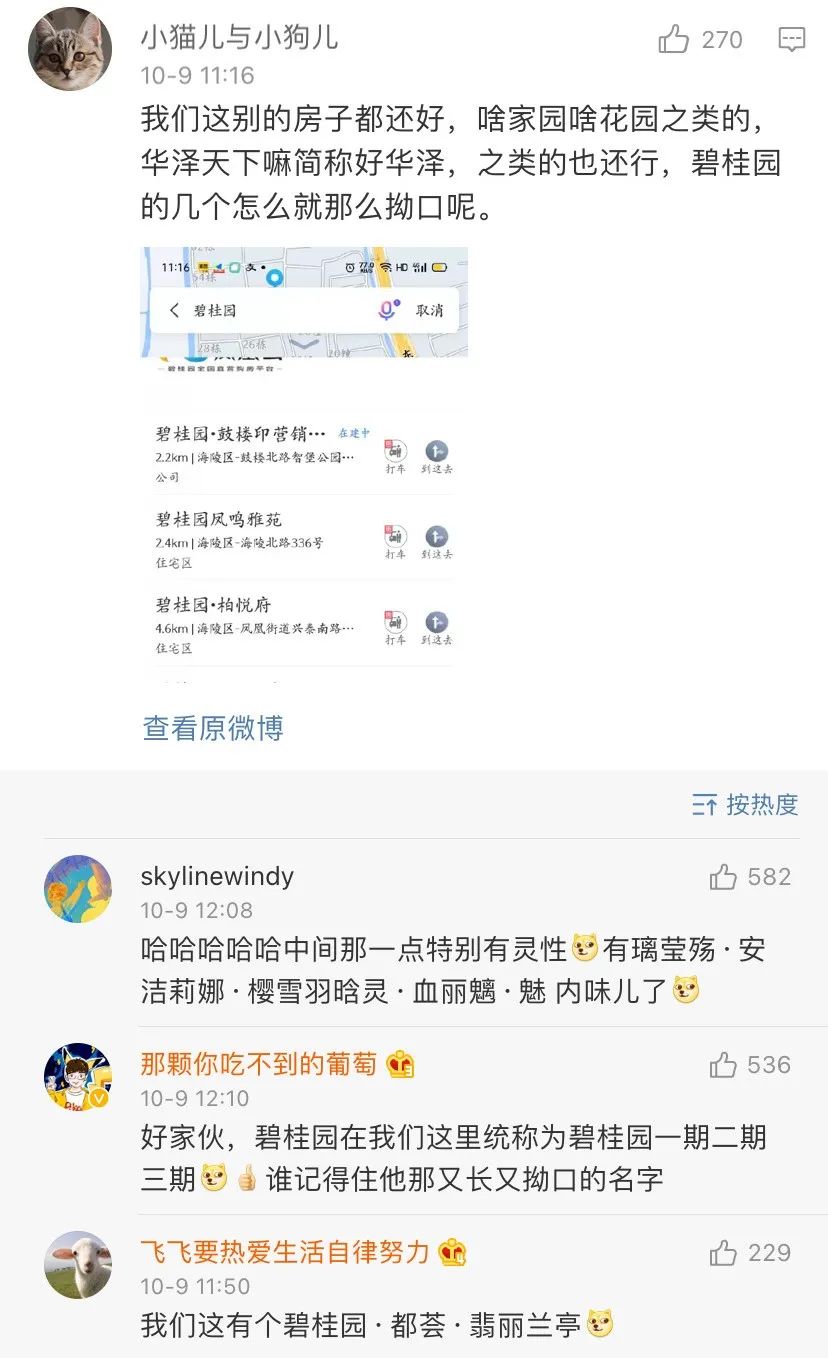828x1358 pixels.
Task: Open username 小猫儿与小狗儿
Action: [240, 38]
